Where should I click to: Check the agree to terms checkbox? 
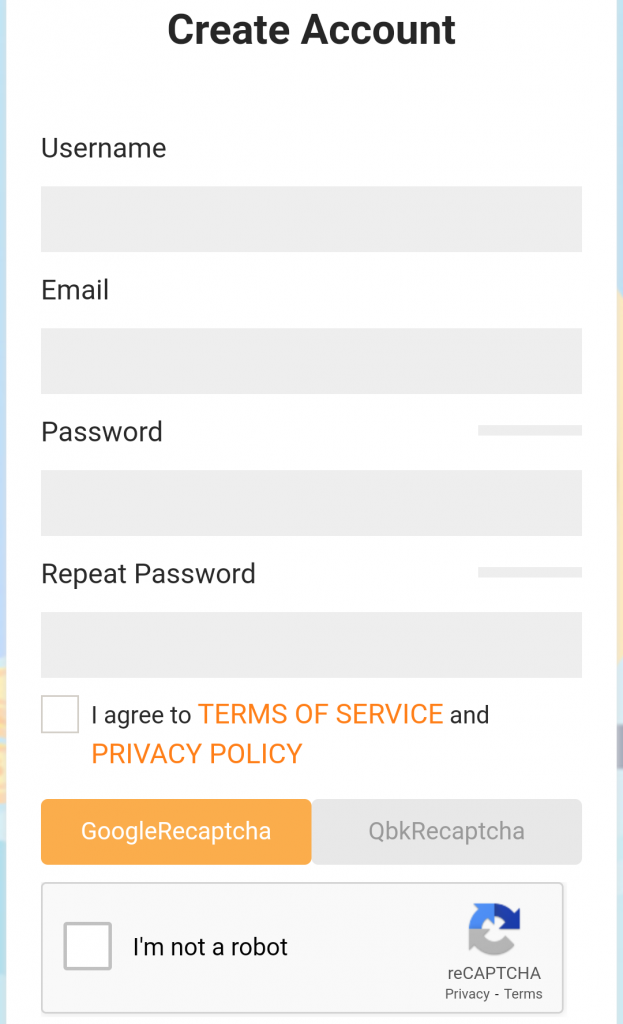click(x=60, y=715)
